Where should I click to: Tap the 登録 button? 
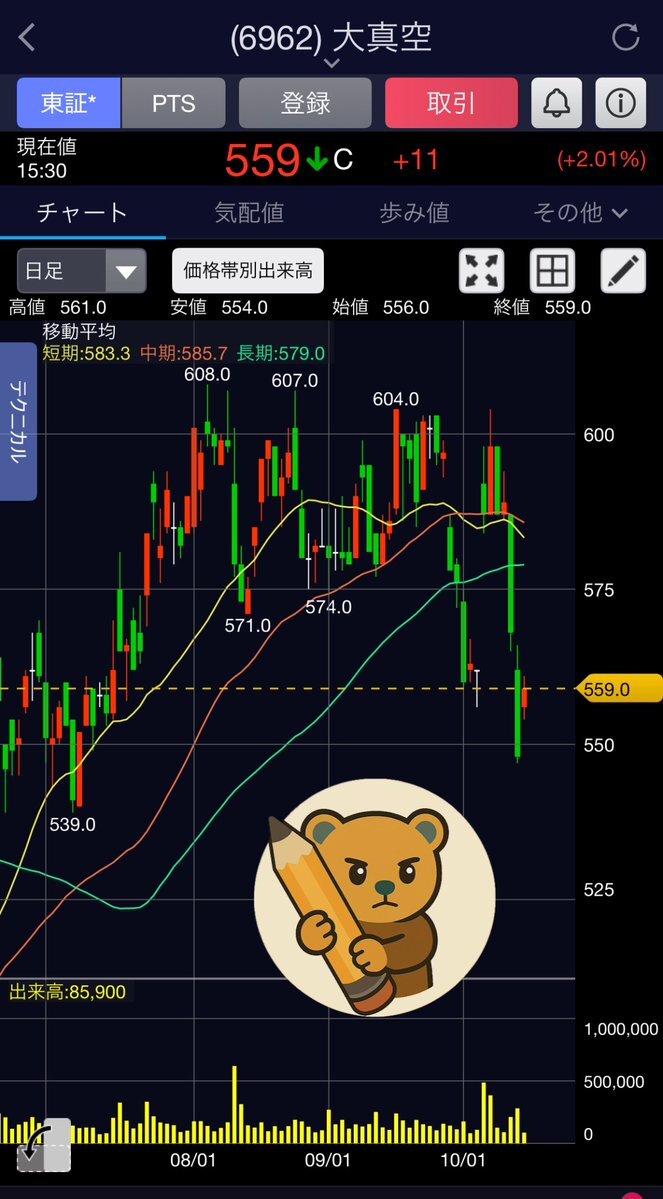point(305,103)
